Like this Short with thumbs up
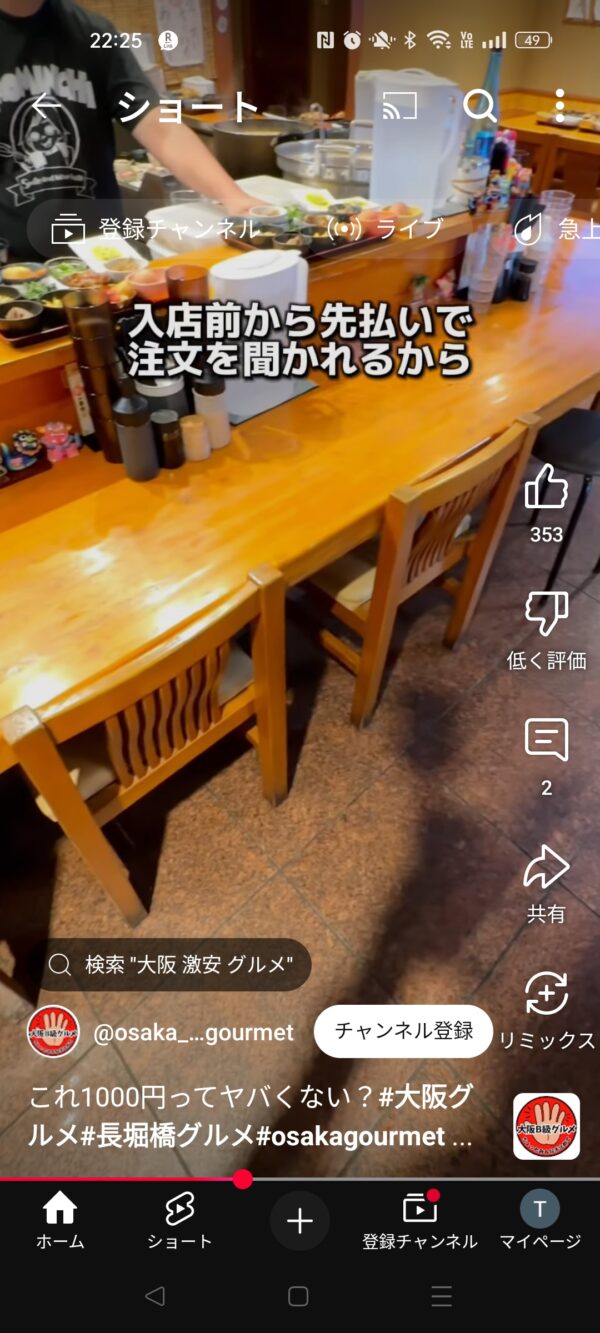Viewport: 600px width, 1333px height. pos(546,488)
